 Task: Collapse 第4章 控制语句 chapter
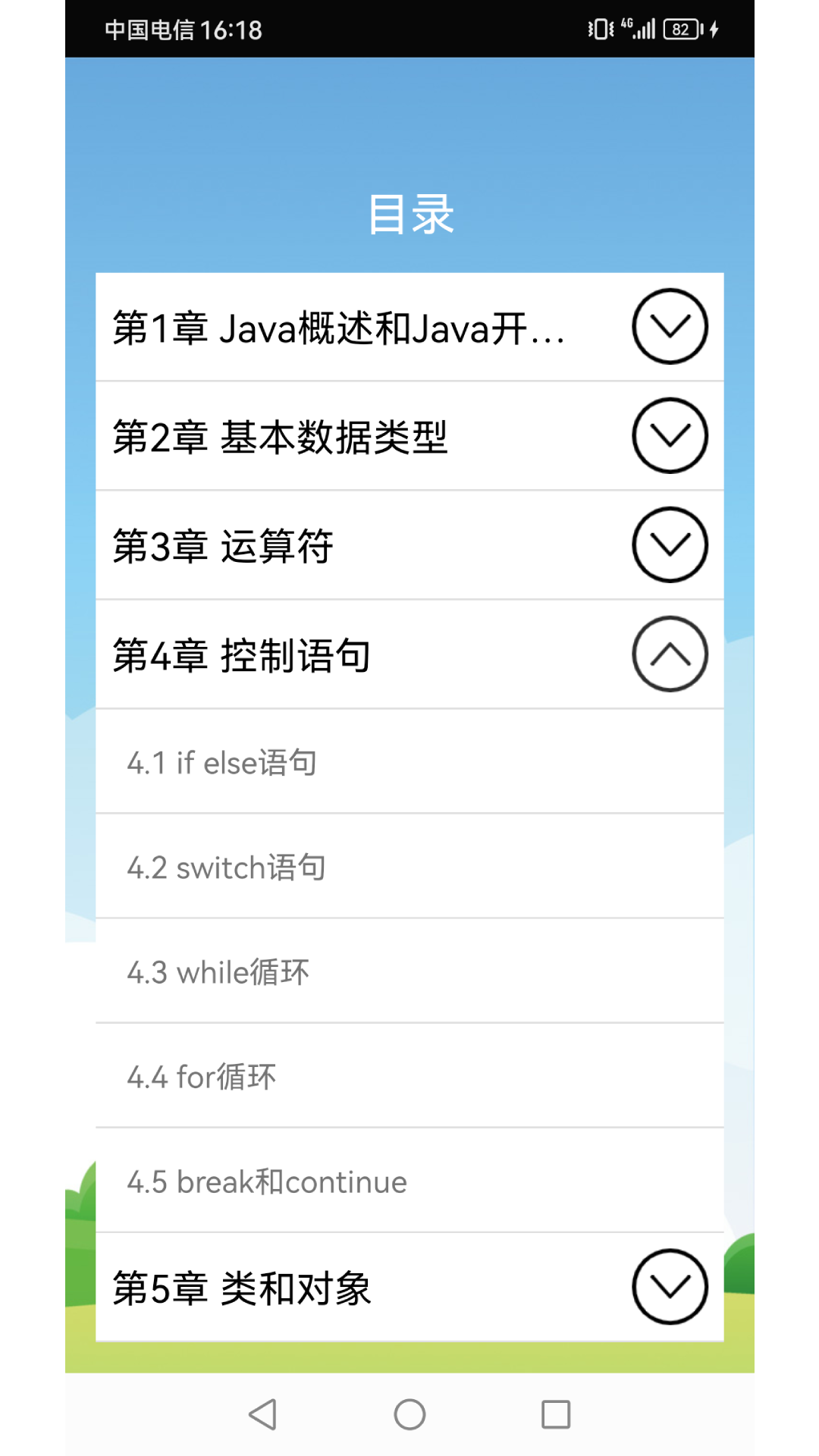(670, 654)
